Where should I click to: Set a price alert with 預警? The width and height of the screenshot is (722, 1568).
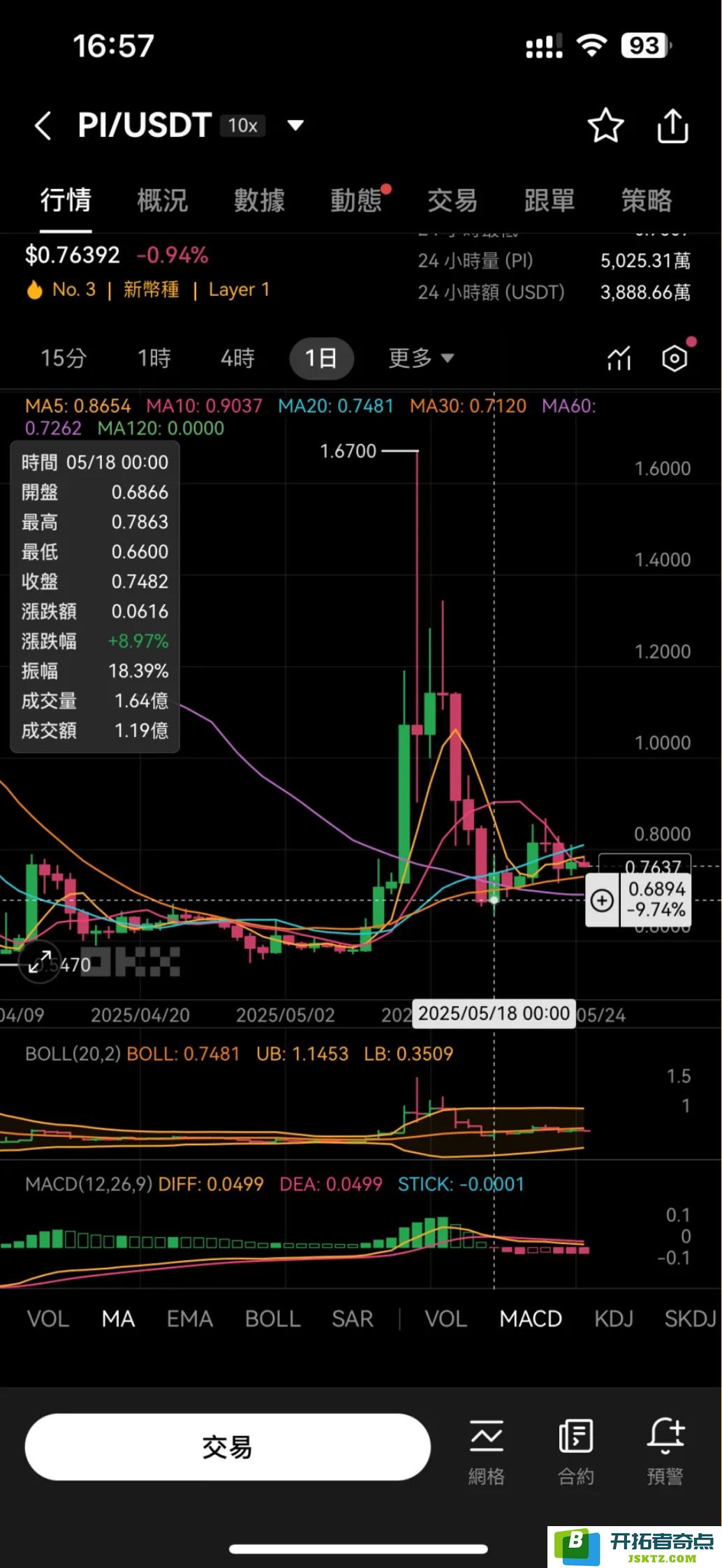665,1452
